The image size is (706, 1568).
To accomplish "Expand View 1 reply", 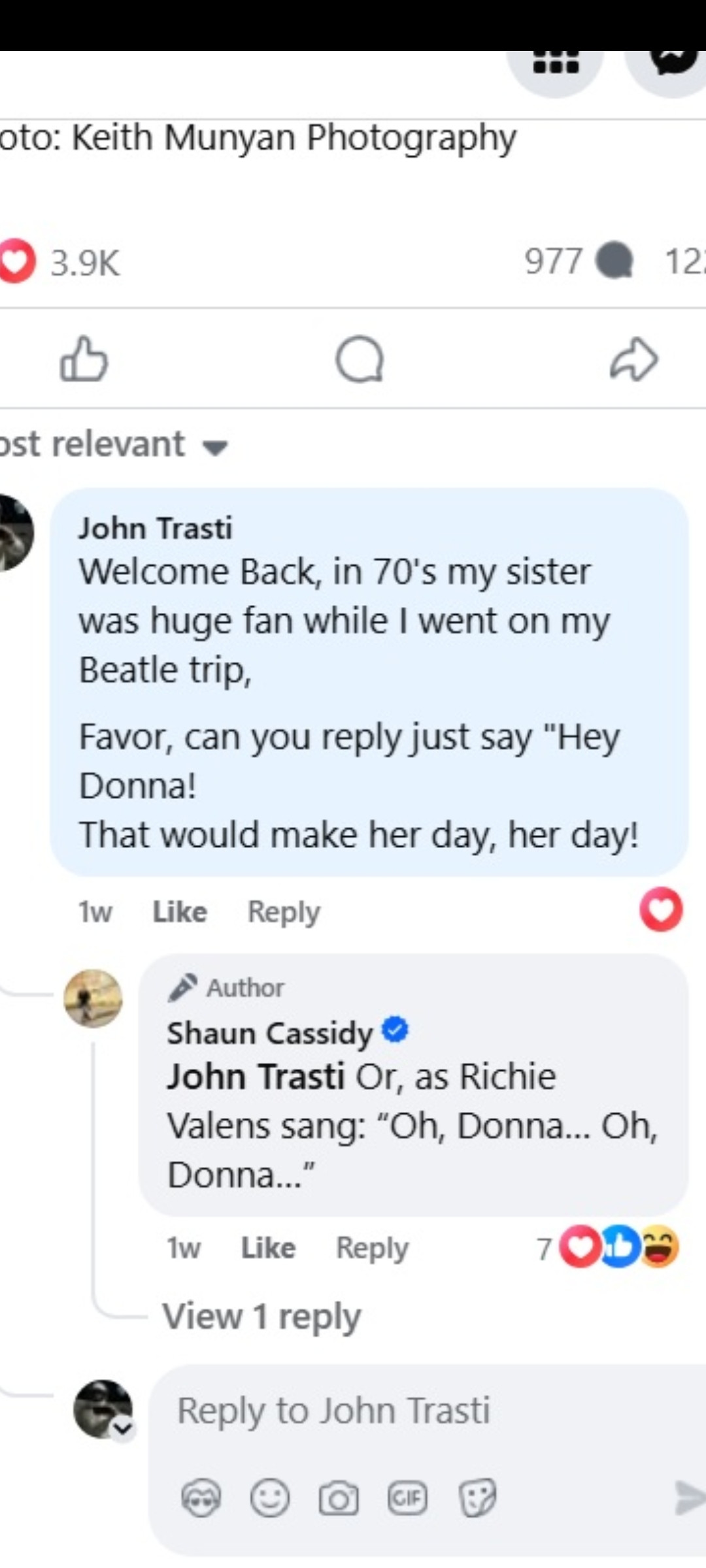I will coord(261,1316).
